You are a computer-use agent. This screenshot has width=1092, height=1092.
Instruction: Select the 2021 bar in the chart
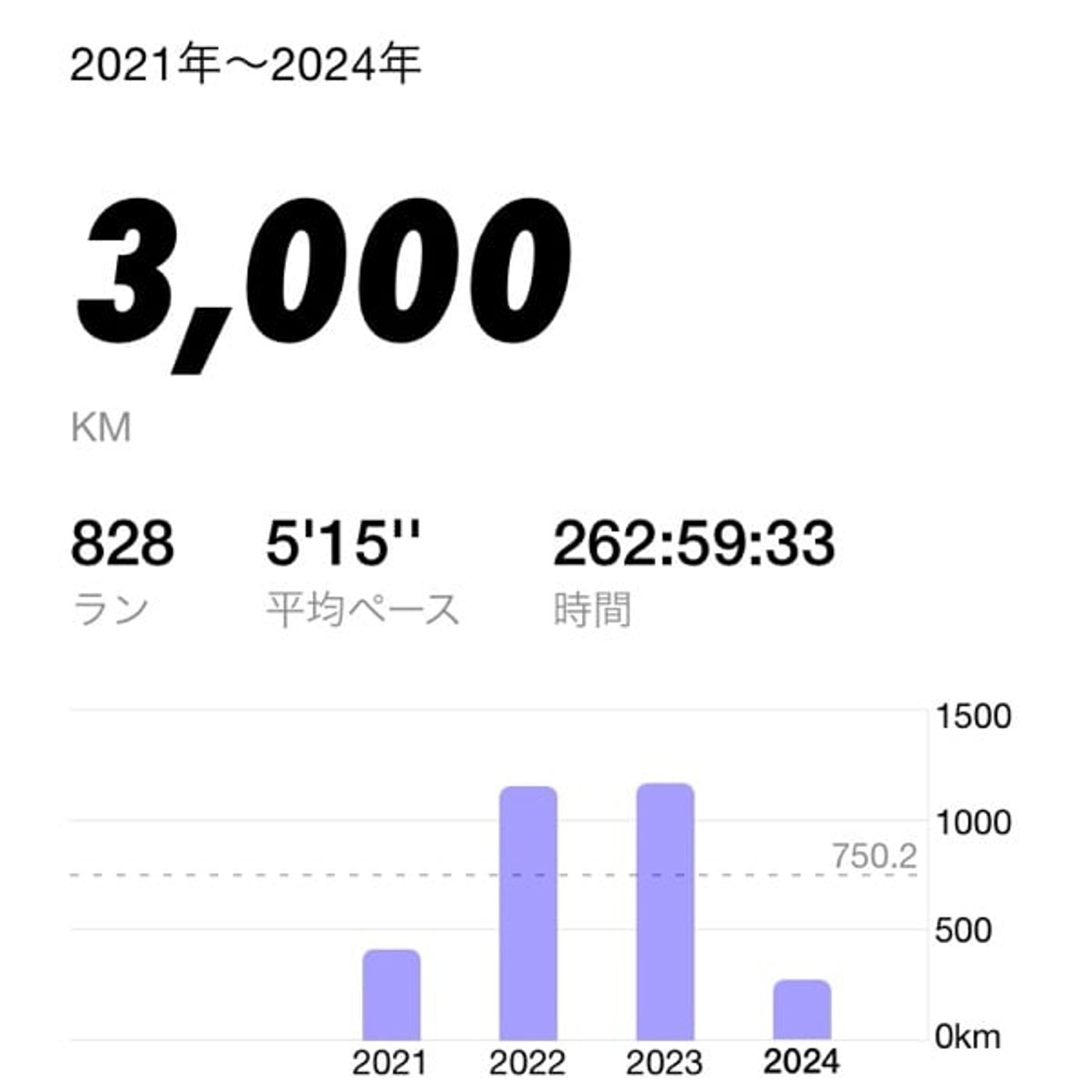[x=392, y=994]
